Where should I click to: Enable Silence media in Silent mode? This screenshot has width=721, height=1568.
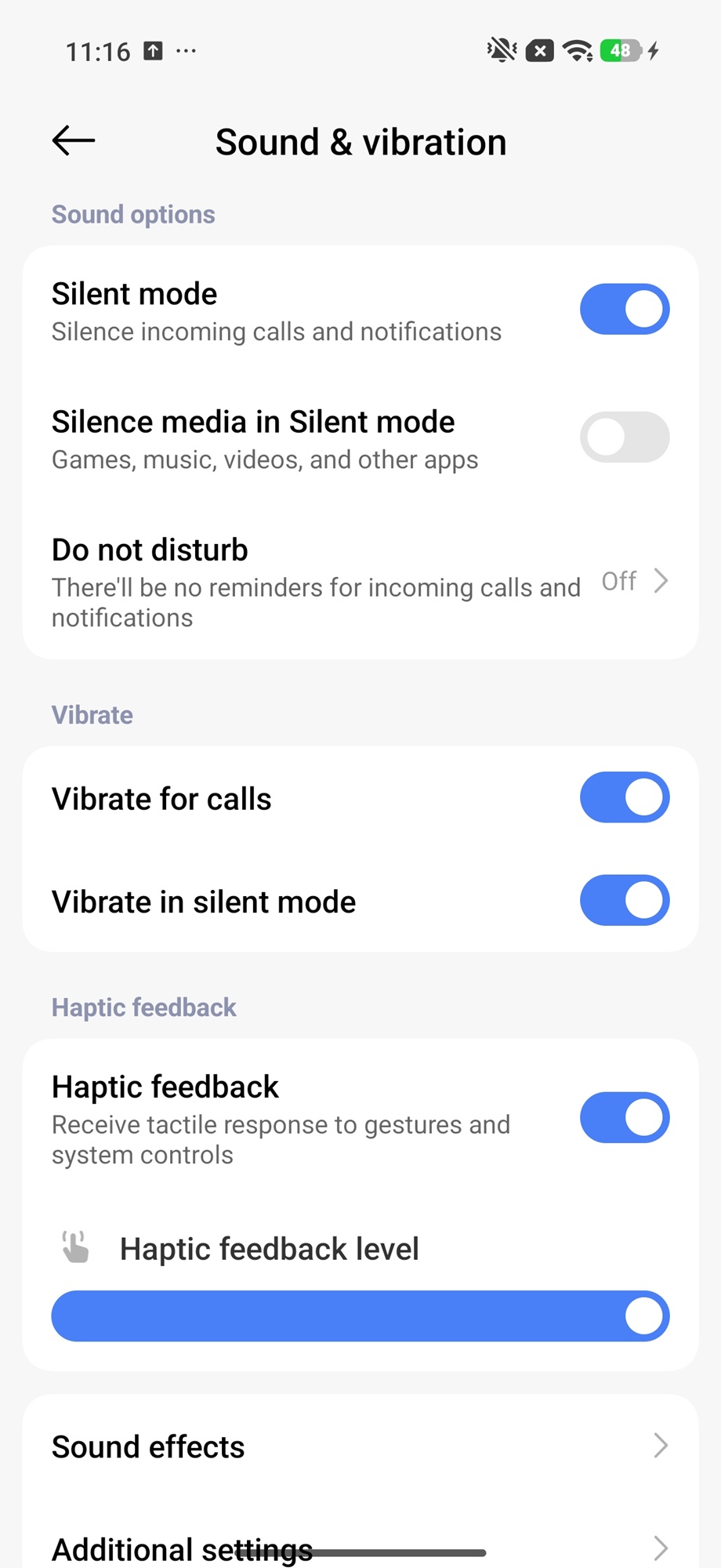624,437
